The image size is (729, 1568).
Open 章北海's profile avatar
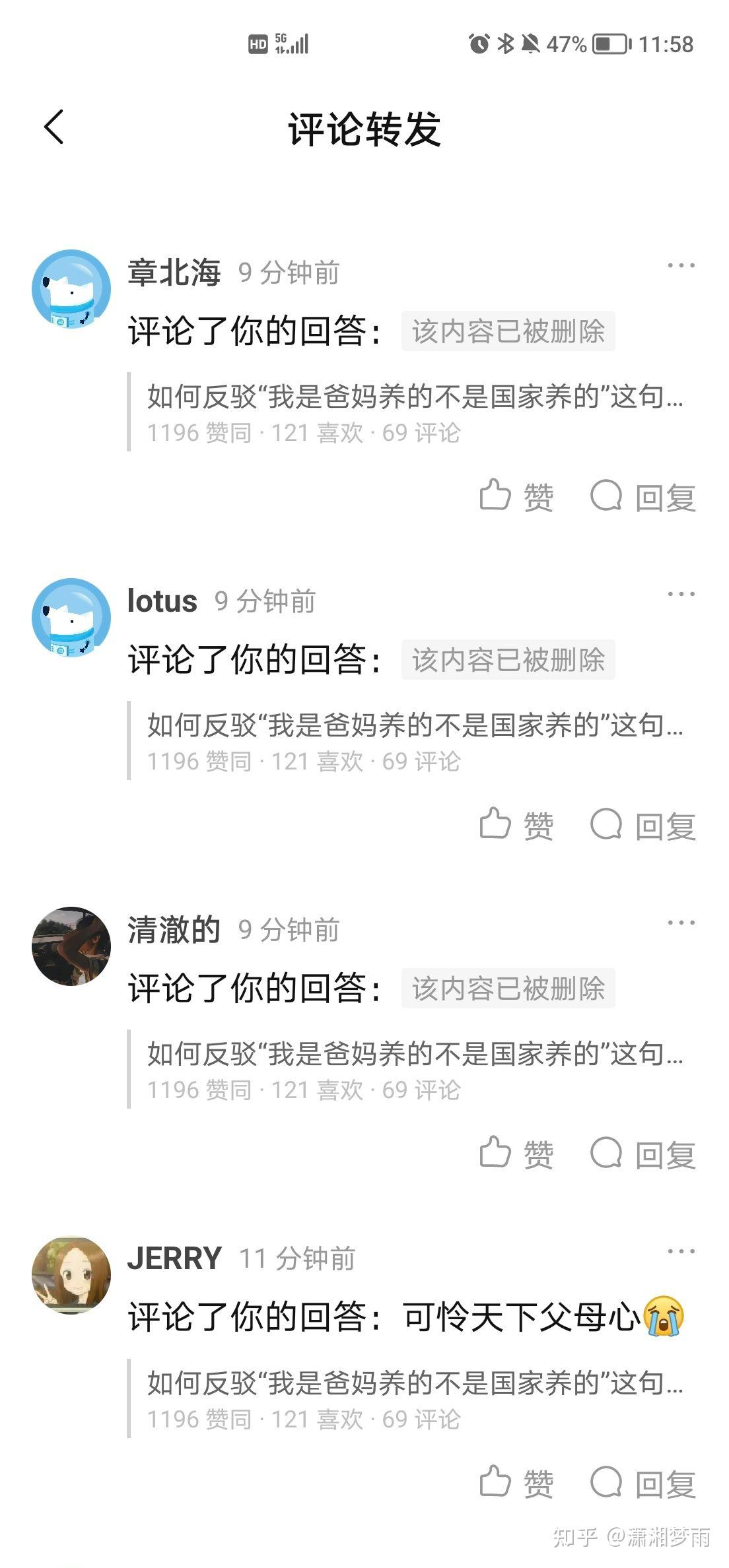(x=71, y=288)
